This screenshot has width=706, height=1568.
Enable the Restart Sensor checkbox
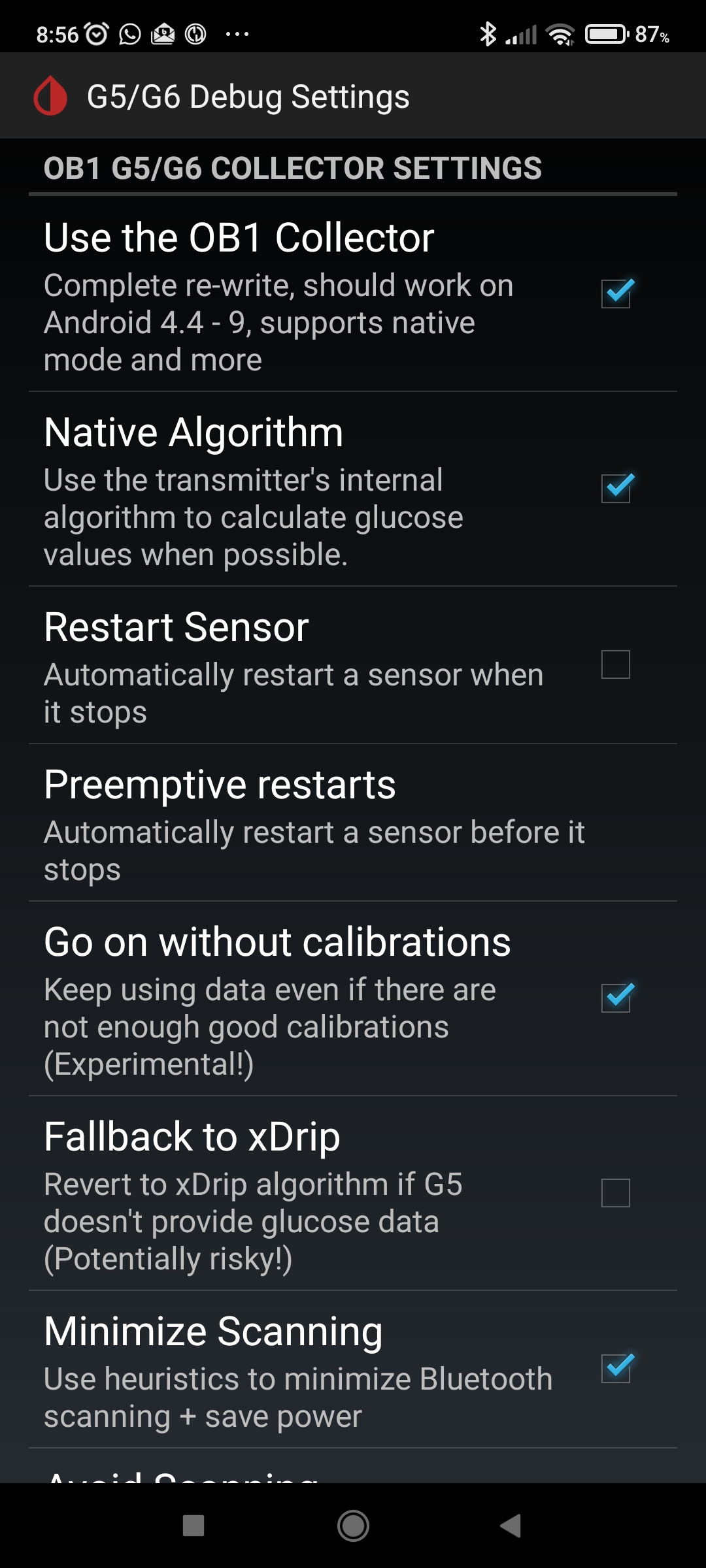coord(616,664)
